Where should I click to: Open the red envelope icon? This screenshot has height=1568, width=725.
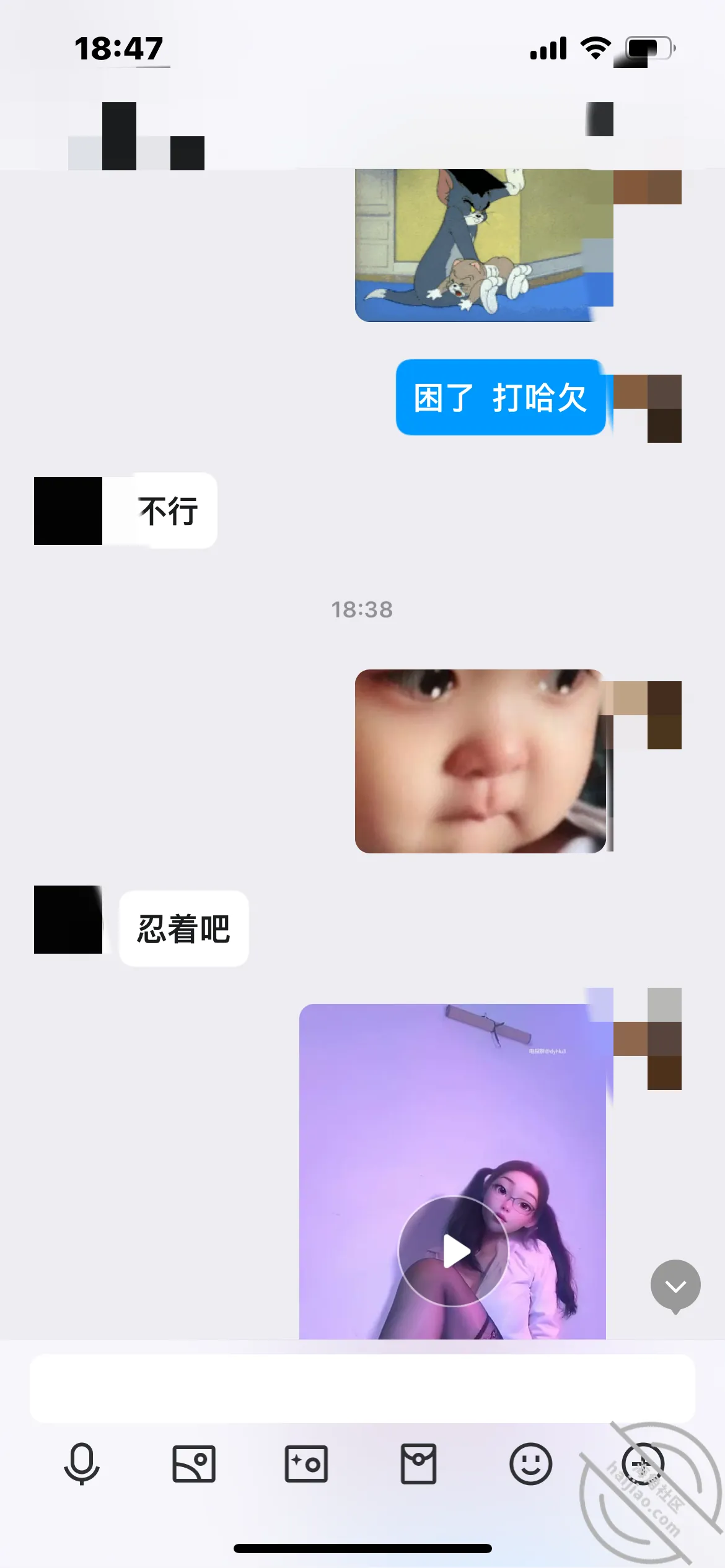click(x=418, y=1464)
